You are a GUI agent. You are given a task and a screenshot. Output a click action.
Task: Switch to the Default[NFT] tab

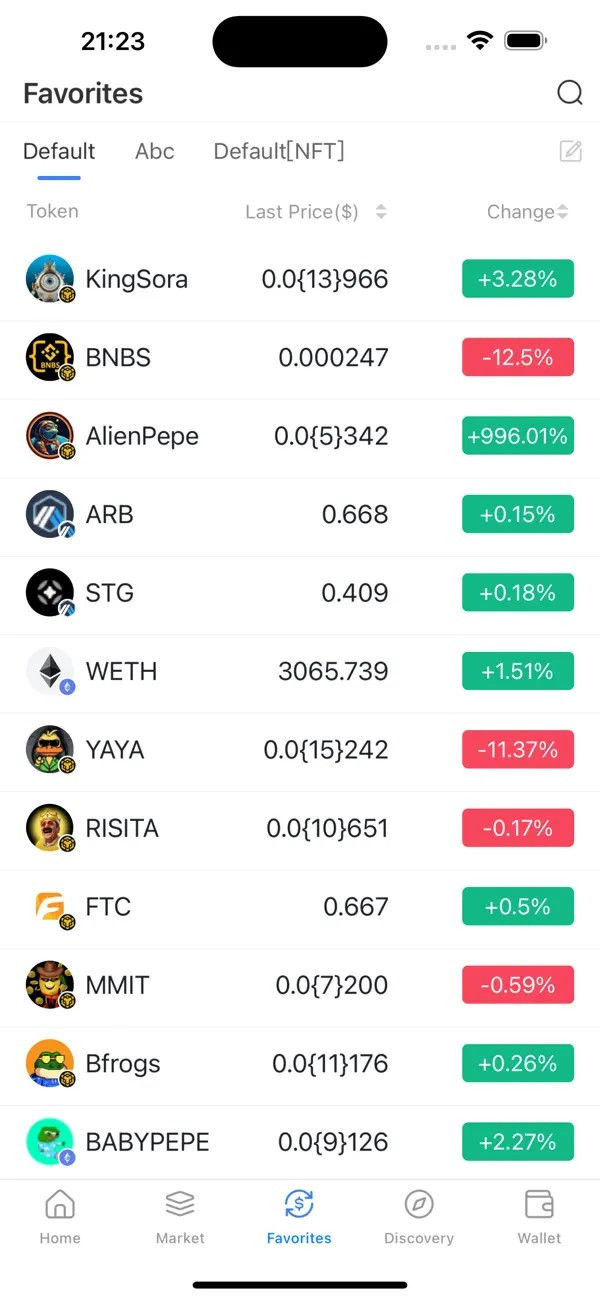[279, 151]
